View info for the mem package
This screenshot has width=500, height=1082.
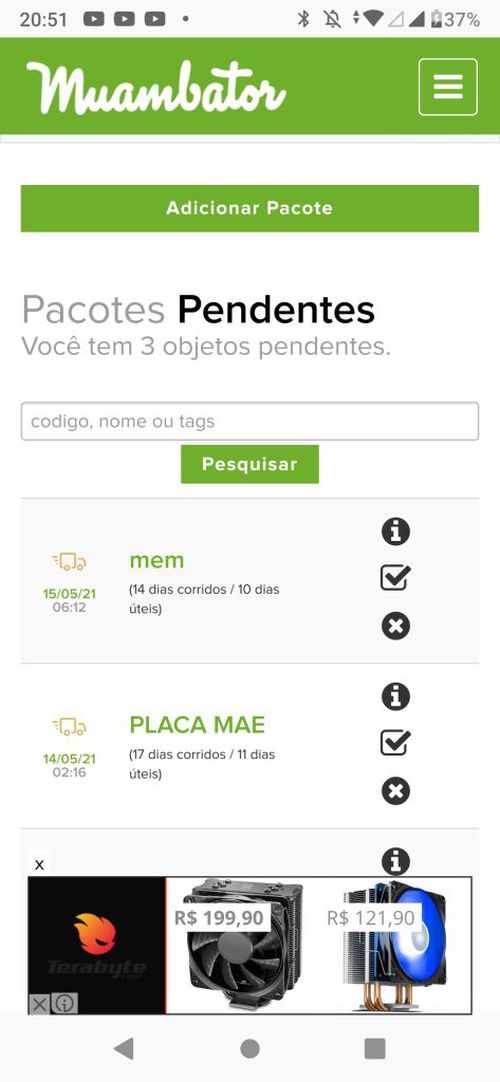coord(396,532)
